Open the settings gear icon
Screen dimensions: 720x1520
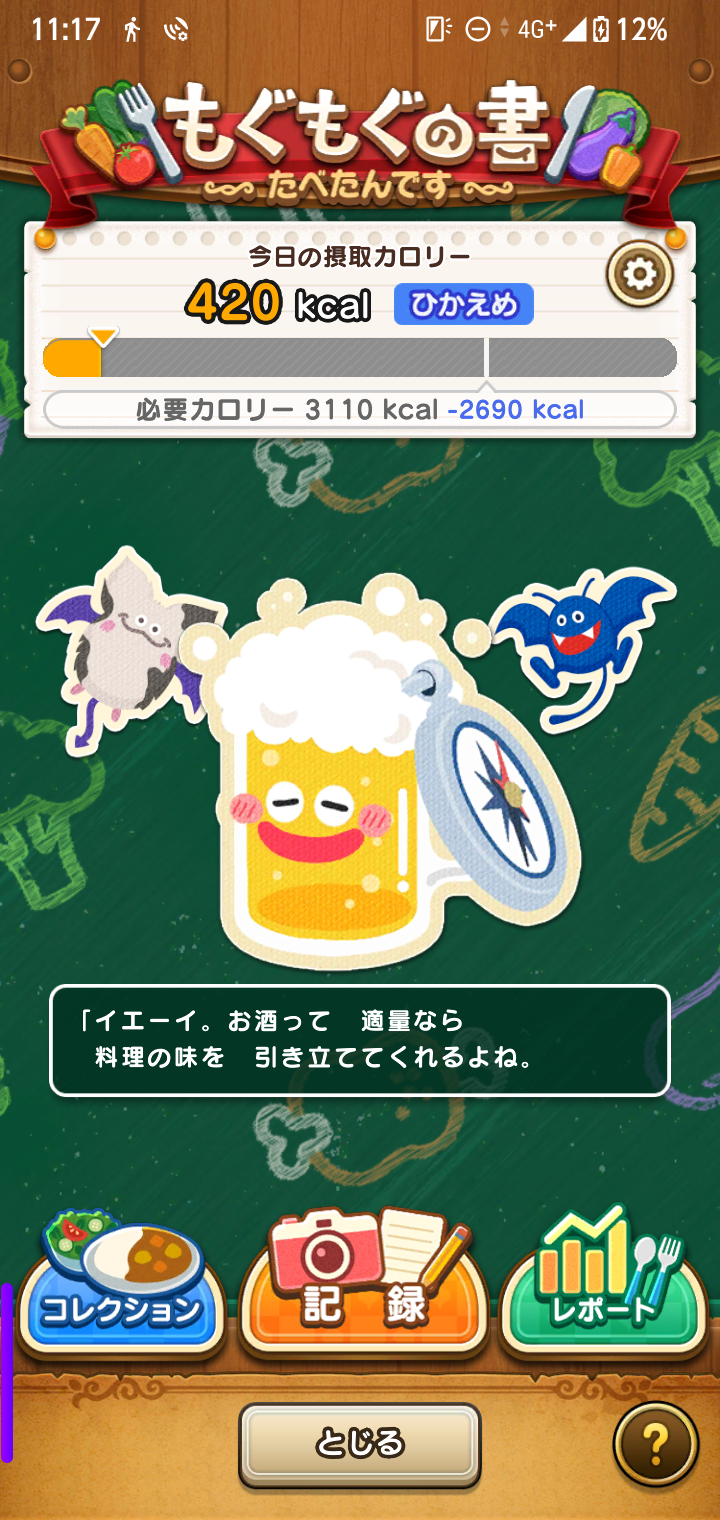[x=640, y=274]
